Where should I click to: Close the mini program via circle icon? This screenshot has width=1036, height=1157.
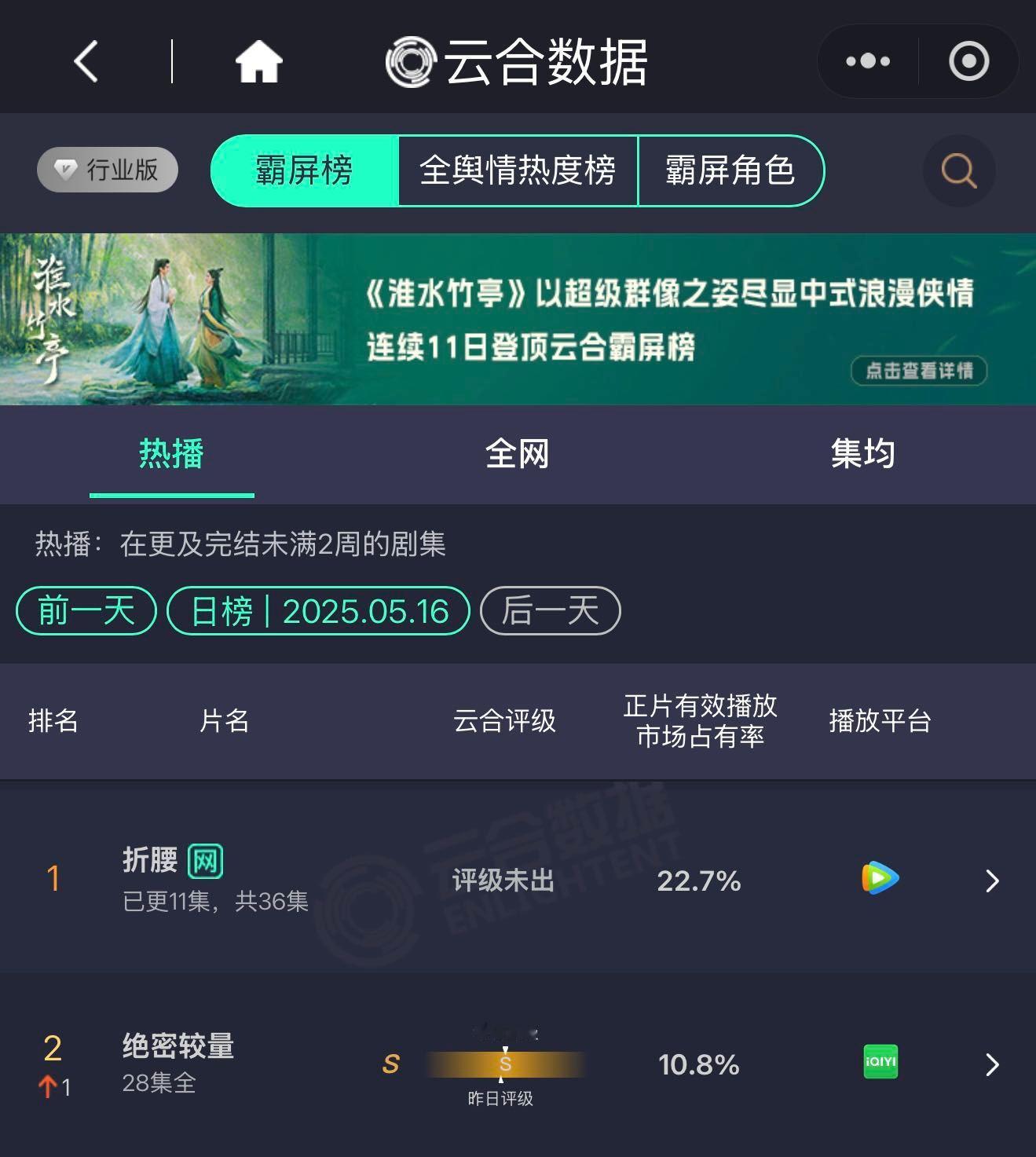click(x=968, y=61)
